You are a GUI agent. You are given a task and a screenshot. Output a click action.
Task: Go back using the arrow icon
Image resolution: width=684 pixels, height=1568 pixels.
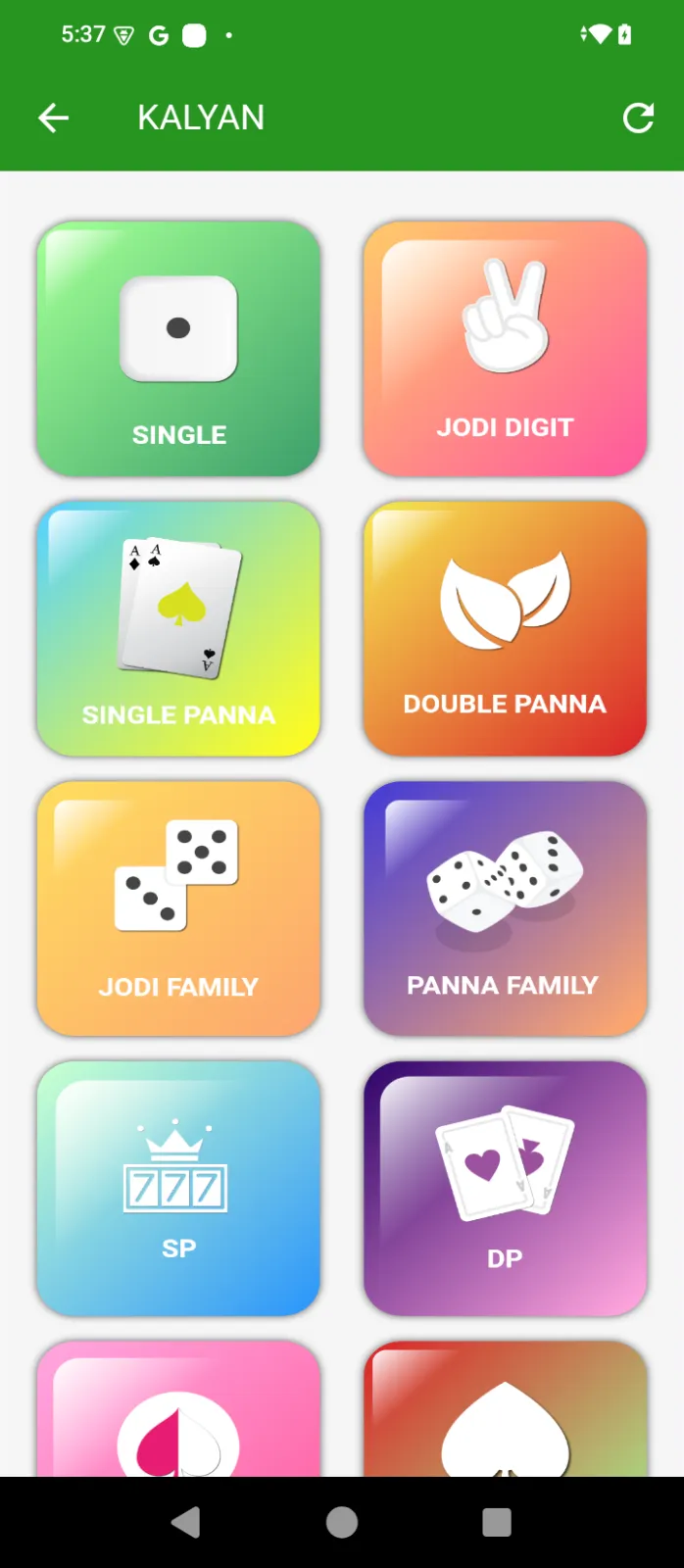(53, 119)
